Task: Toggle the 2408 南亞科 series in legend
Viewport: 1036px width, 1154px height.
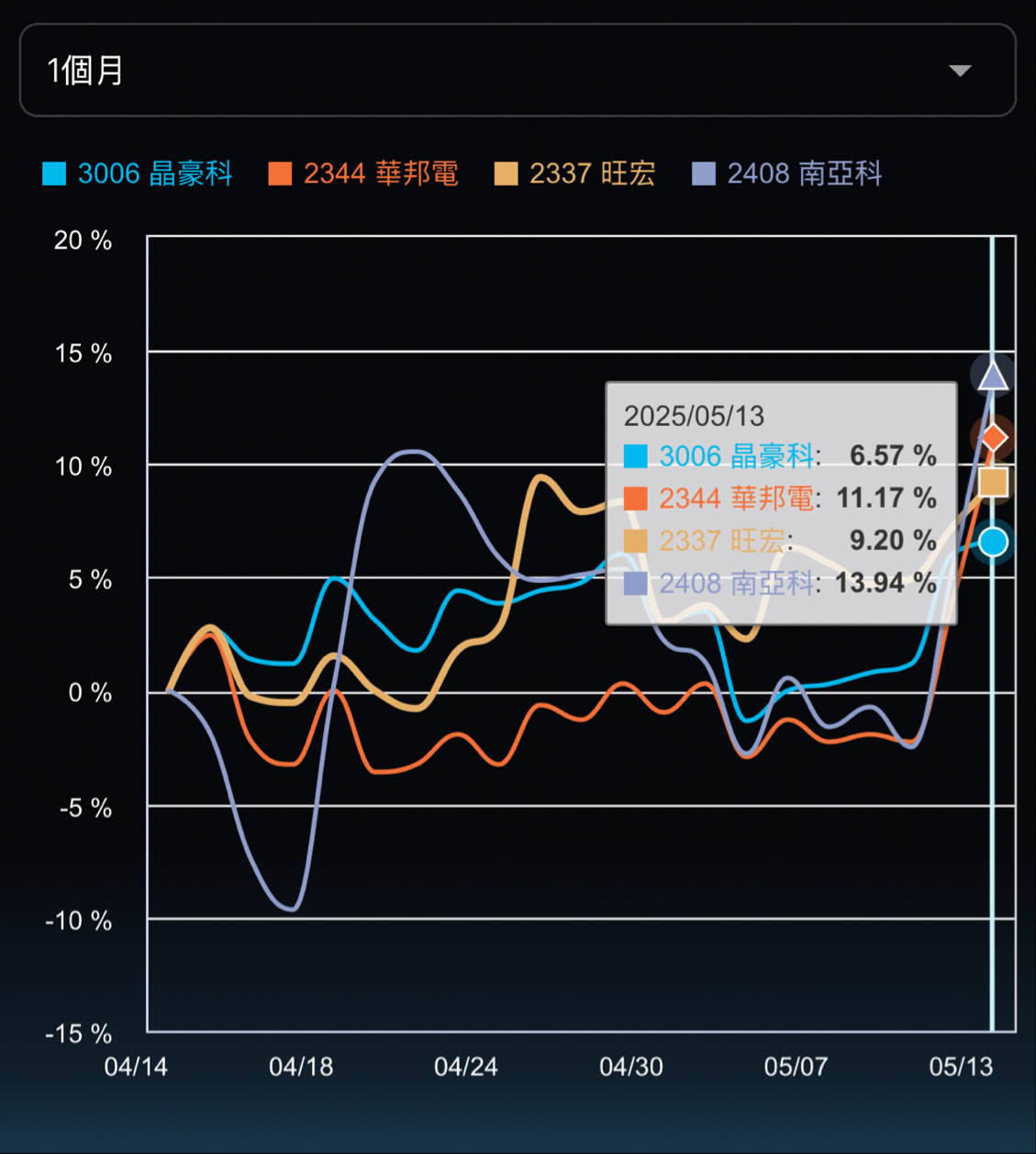Action: point(787,174)
